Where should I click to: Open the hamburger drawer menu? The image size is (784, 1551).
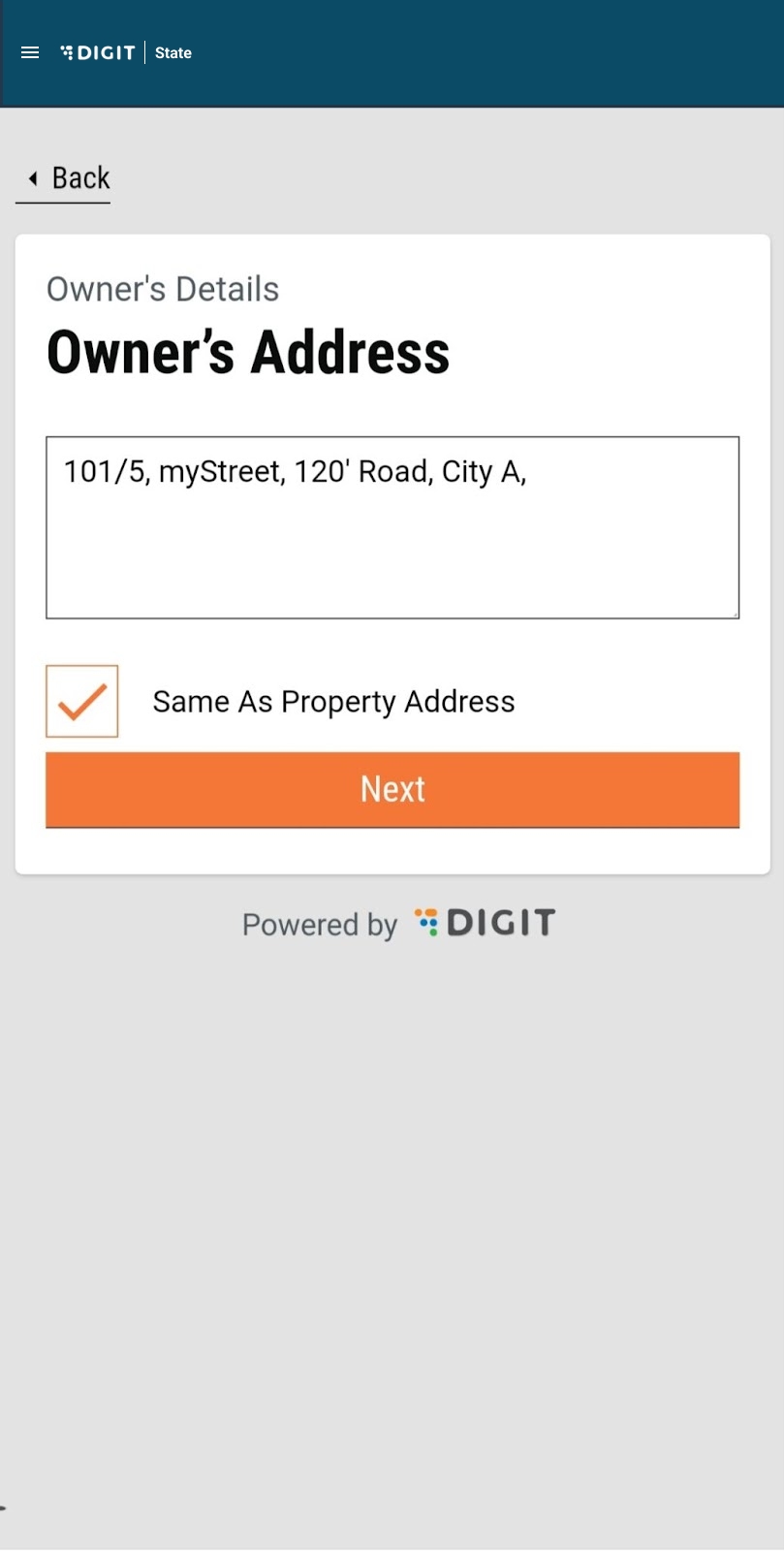point(30,53)
